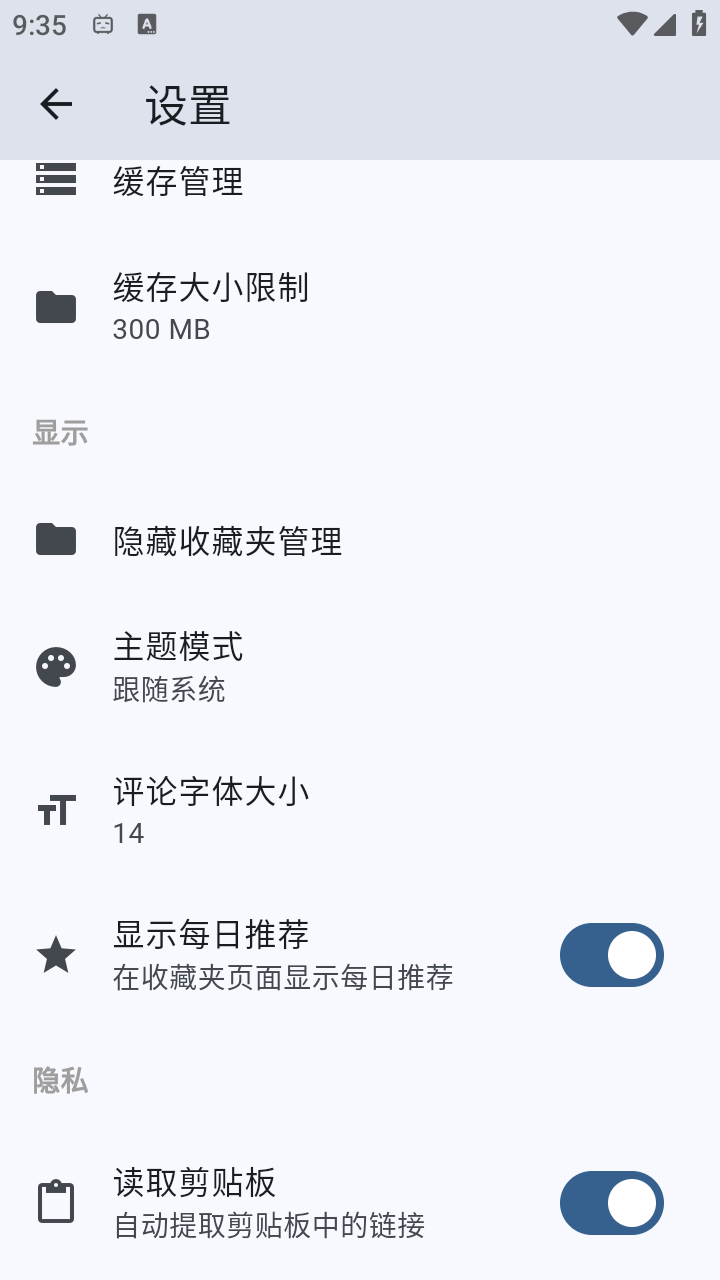Toggle automatic clipboard link extraction off
This screenshot has height=1280, width=720.
click(611, 1203)
